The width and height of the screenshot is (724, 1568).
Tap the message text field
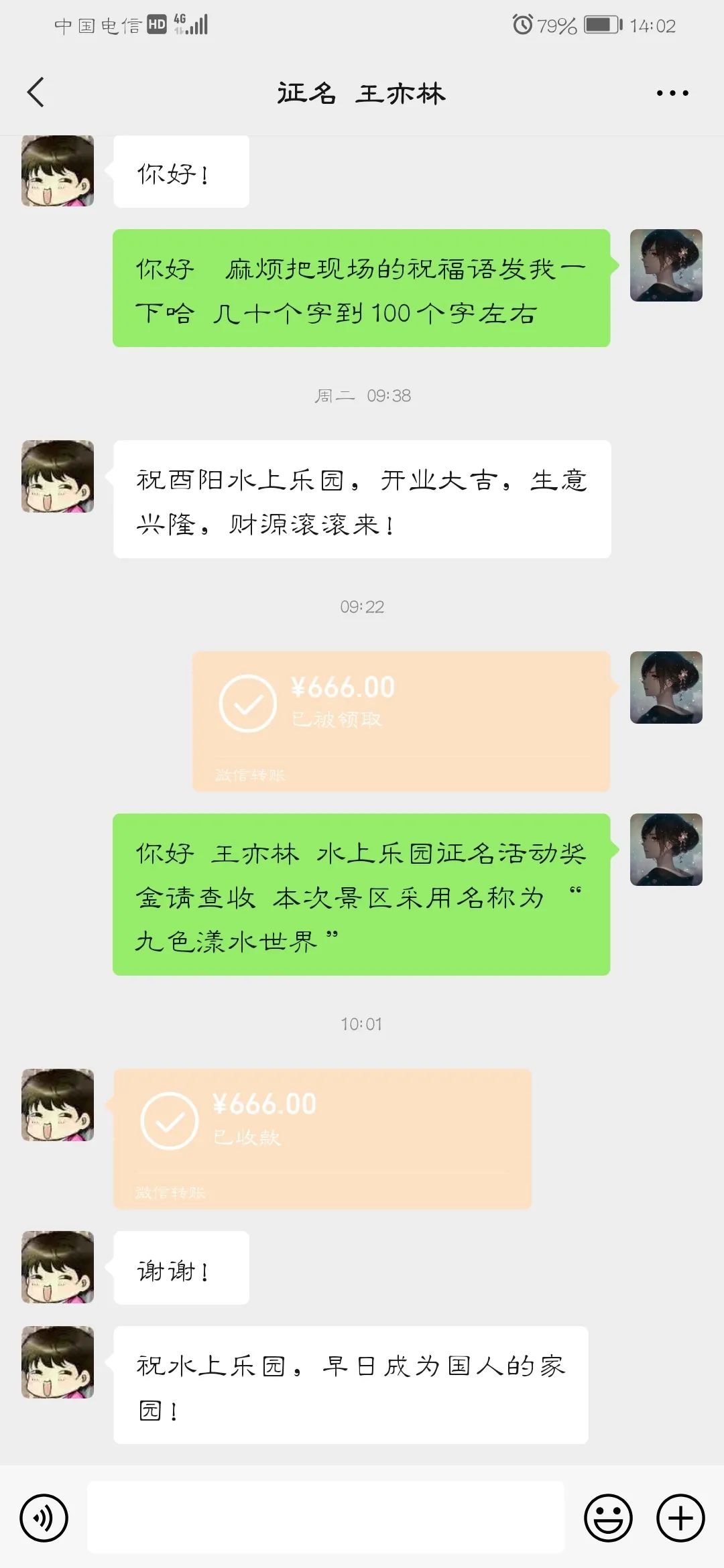(326, 1517)
